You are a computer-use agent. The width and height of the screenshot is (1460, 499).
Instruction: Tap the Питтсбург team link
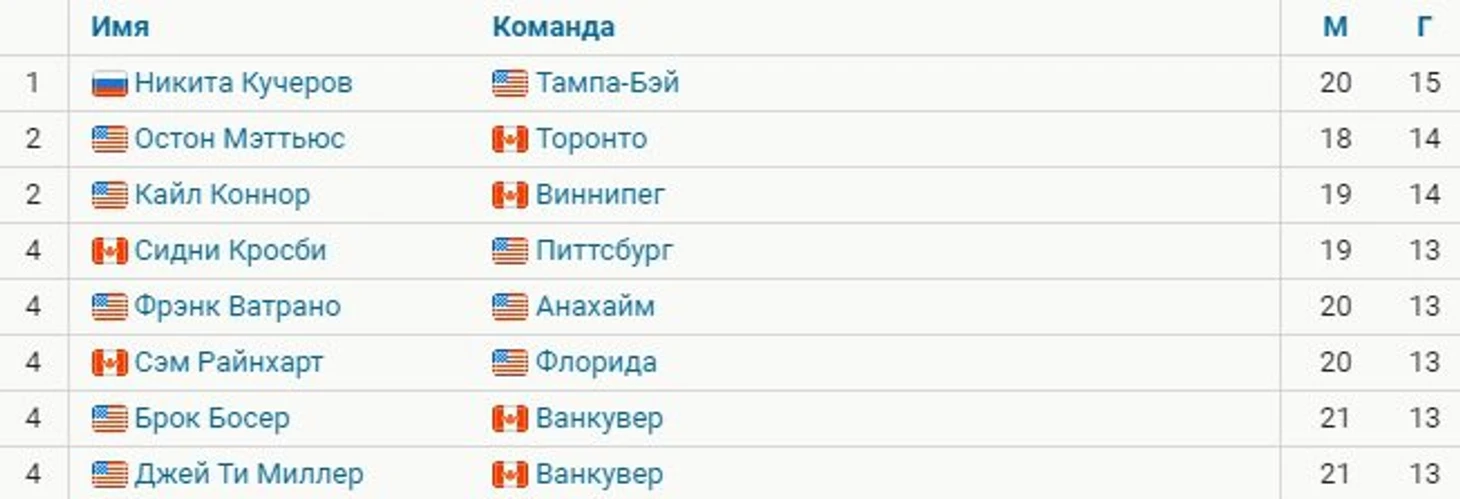(x=604, y=250)
